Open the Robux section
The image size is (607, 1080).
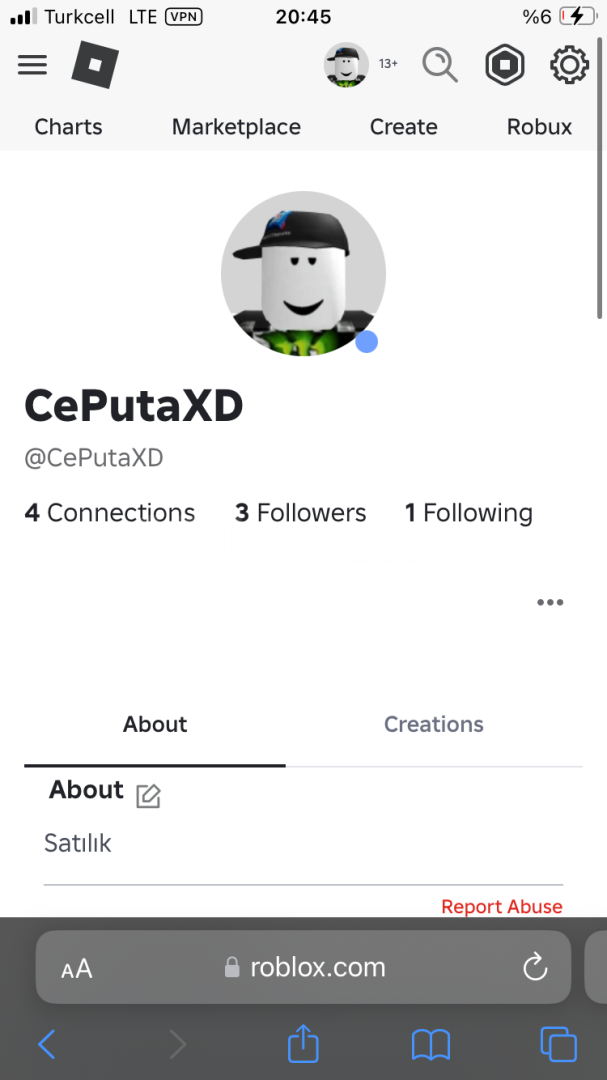(x=539, y=127)
